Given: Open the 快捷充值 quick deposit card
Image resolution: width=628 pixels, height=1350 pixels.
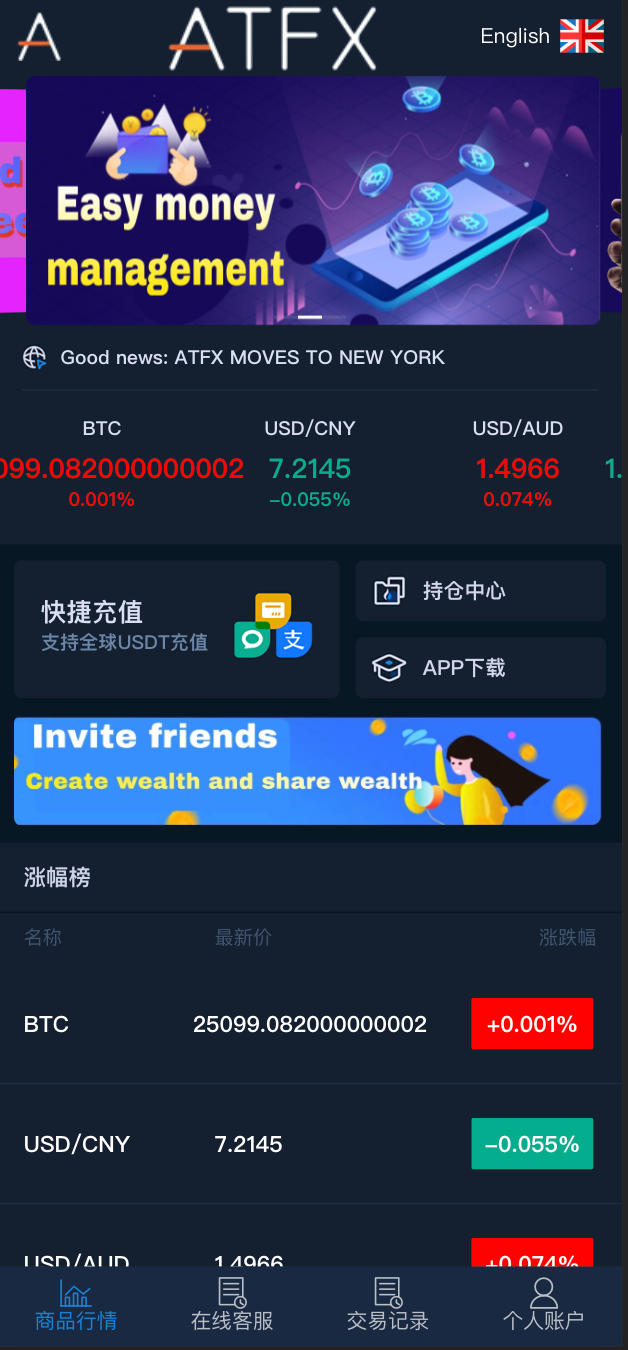Looking at the screenshot, I should [x=177, y=629].
